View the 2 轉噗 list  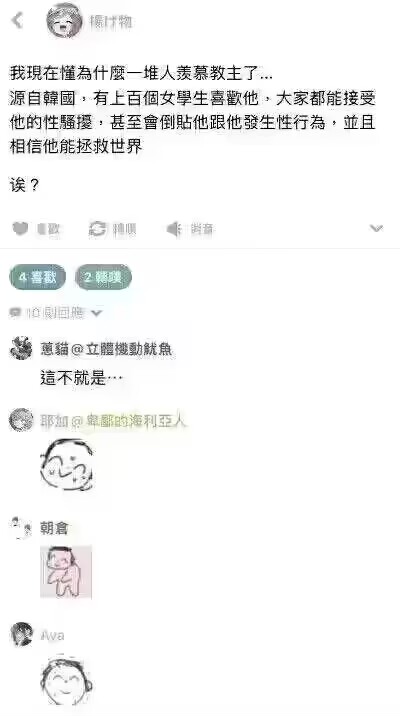[103, 277]
